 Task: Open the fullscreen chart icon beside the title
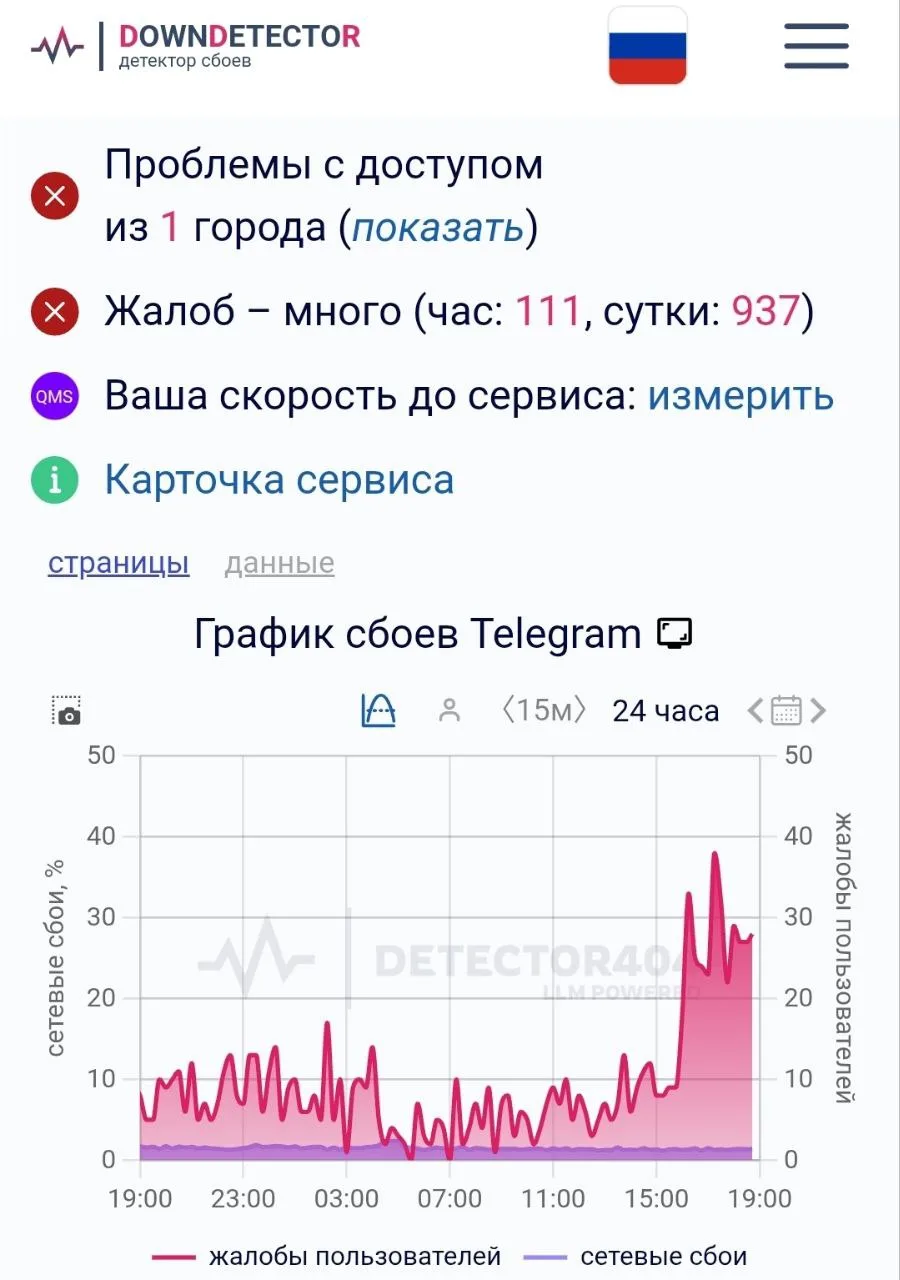[675, 633]
